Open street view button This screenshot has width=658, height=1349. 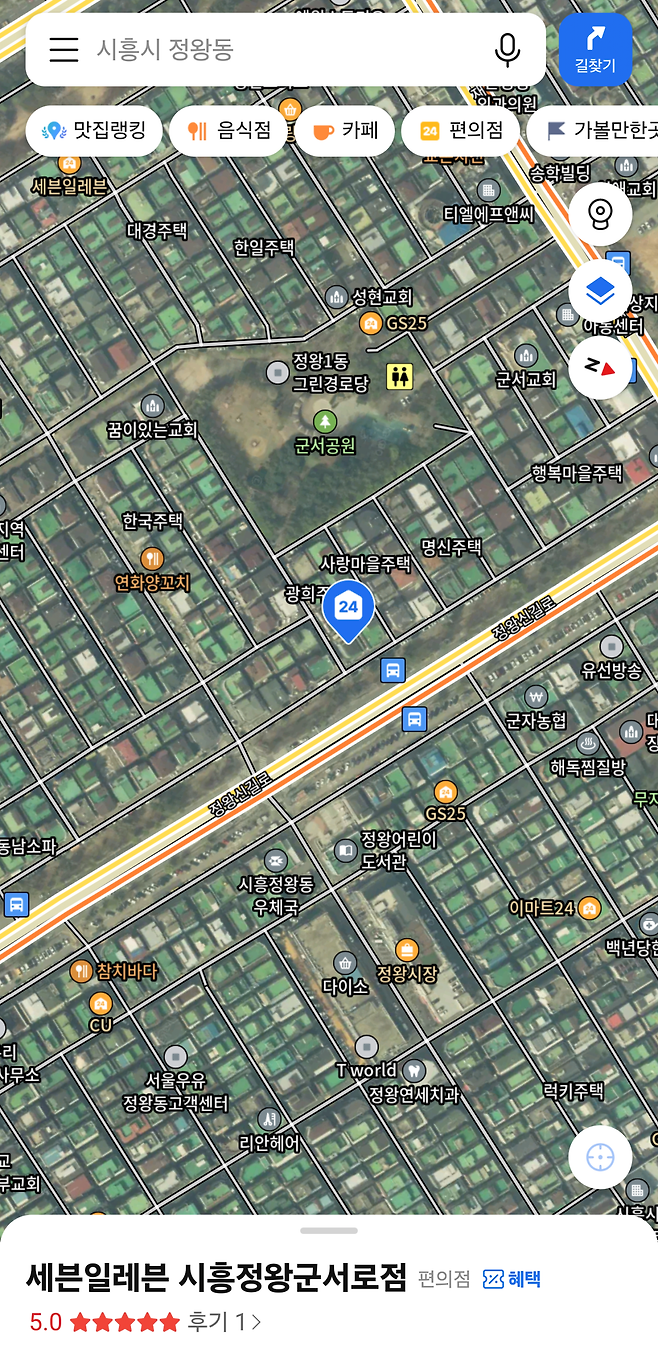(600, 214)
